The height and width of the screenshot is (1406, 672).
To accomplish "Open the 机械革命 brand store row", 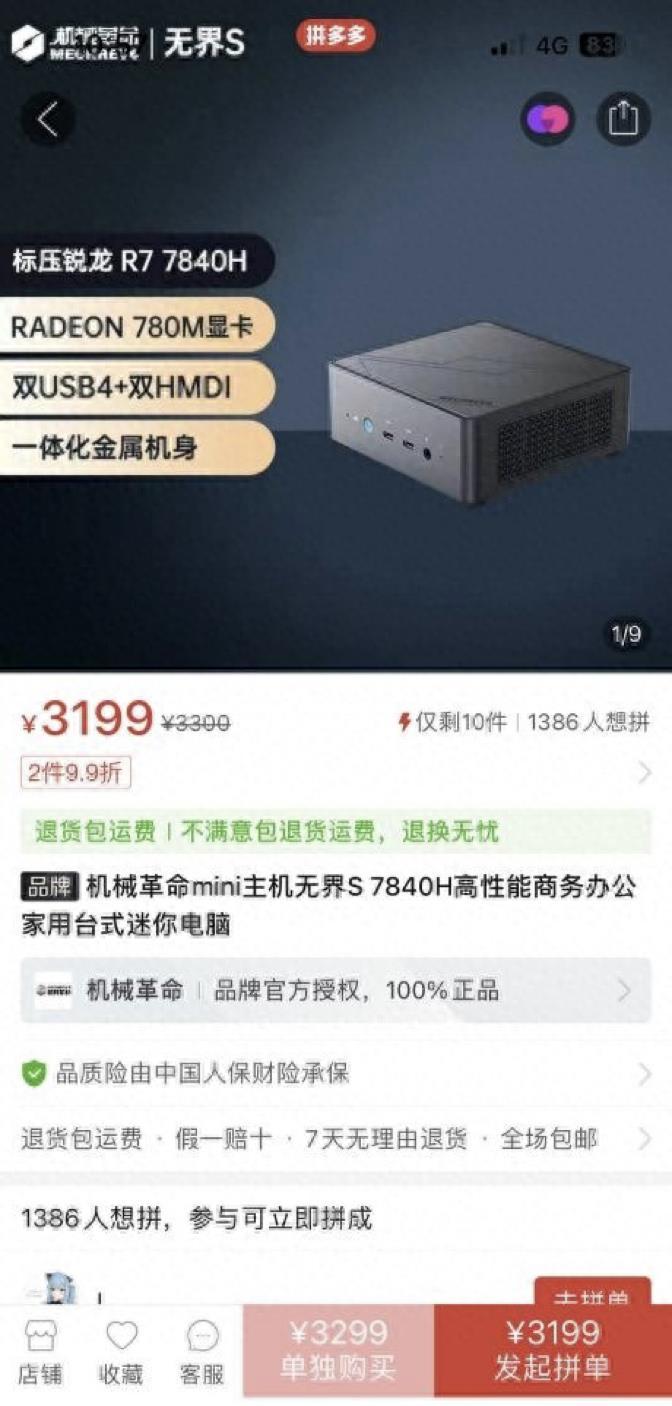I will point(336,990).
